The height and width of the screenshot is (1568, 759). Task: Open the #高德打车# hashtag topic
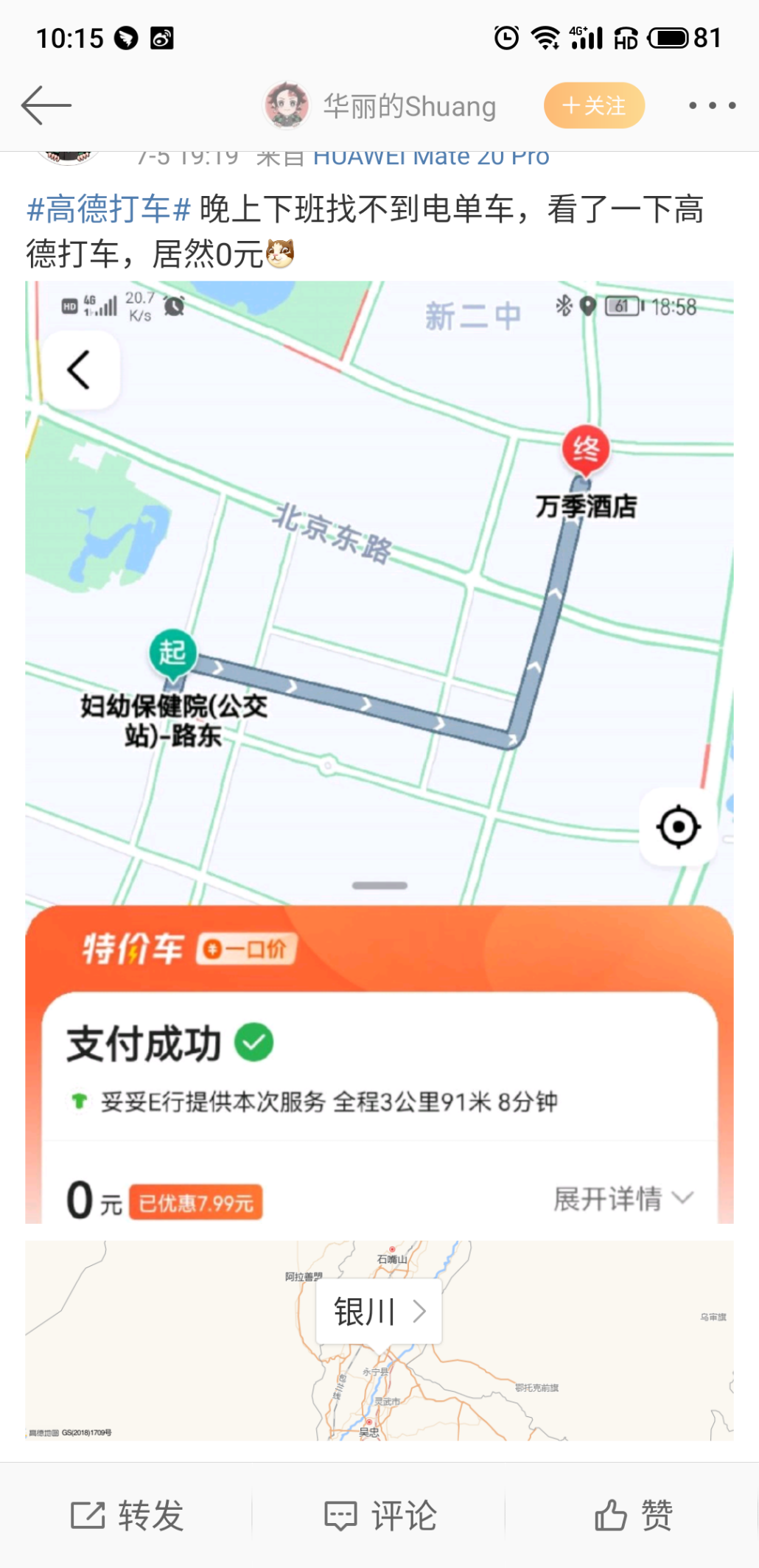tap(109, 209)
